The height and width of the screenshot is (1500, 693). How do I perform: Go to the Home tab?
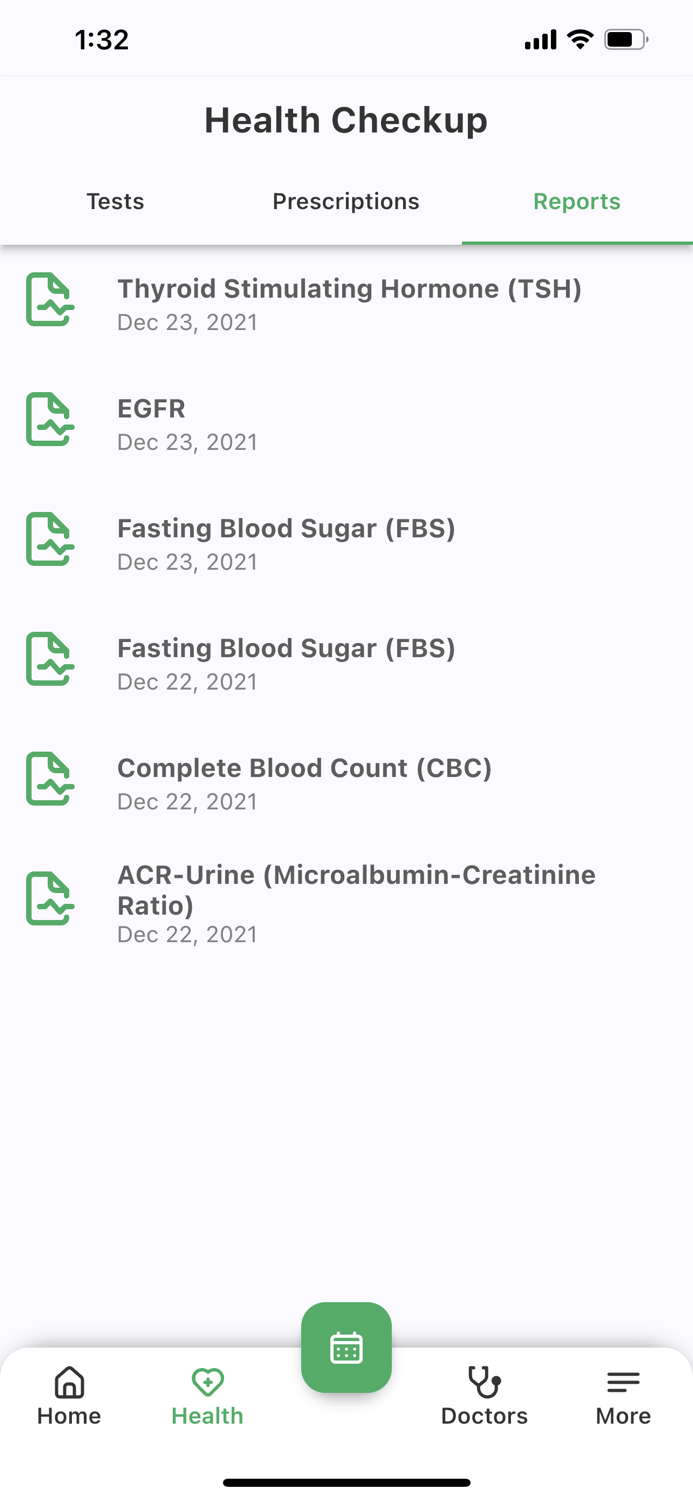click(69, 1397)
